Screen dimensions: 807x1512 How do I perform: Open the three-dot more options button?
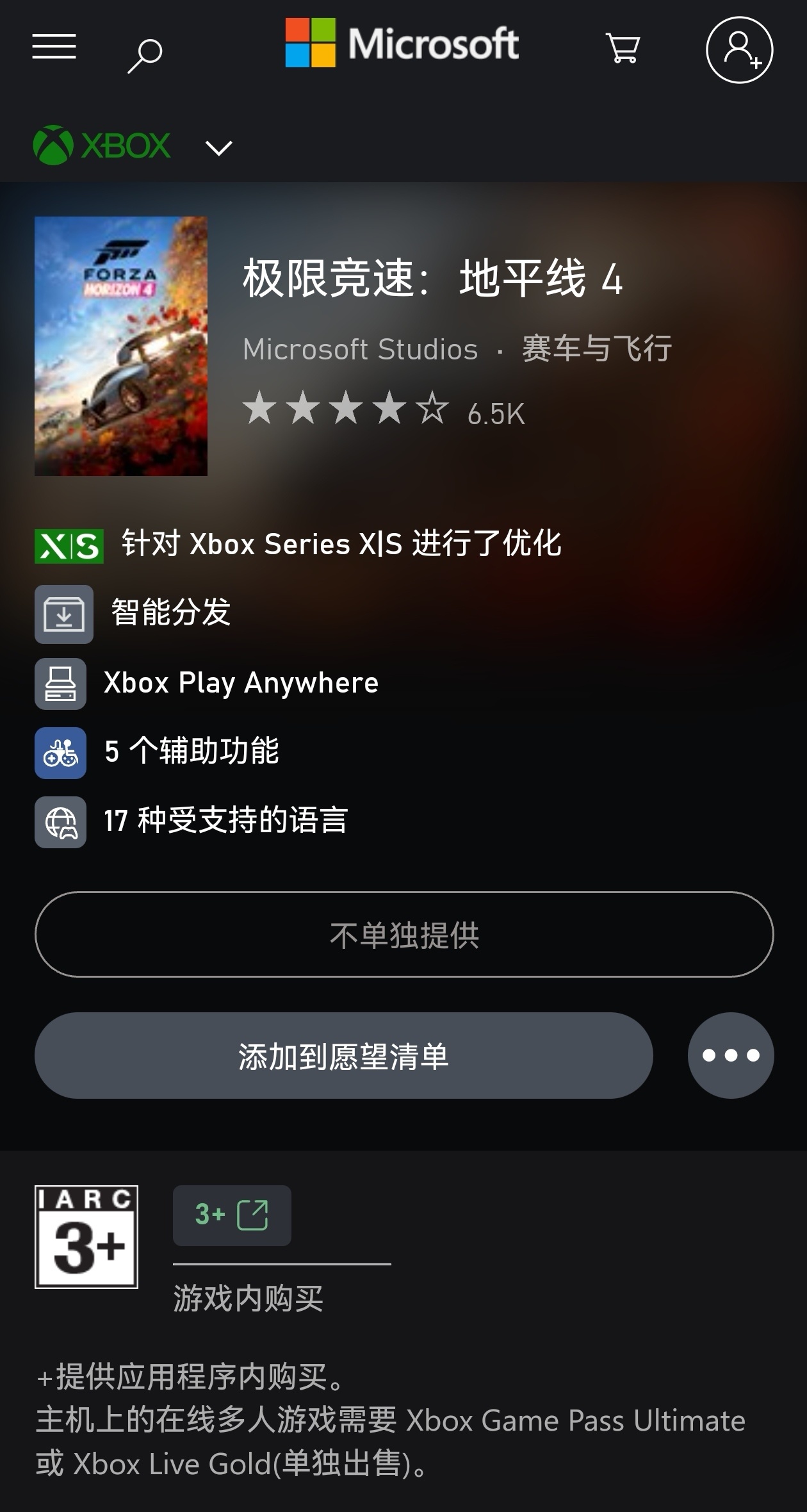click(731, 1056)
